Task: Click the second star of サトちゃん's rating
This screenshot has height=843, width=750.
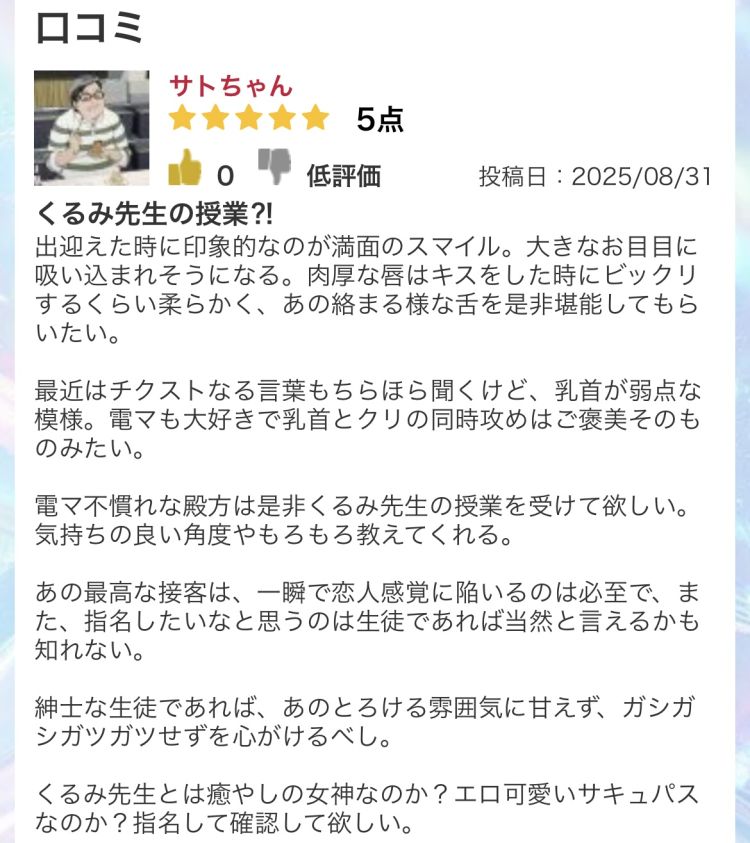Action: 217,117
